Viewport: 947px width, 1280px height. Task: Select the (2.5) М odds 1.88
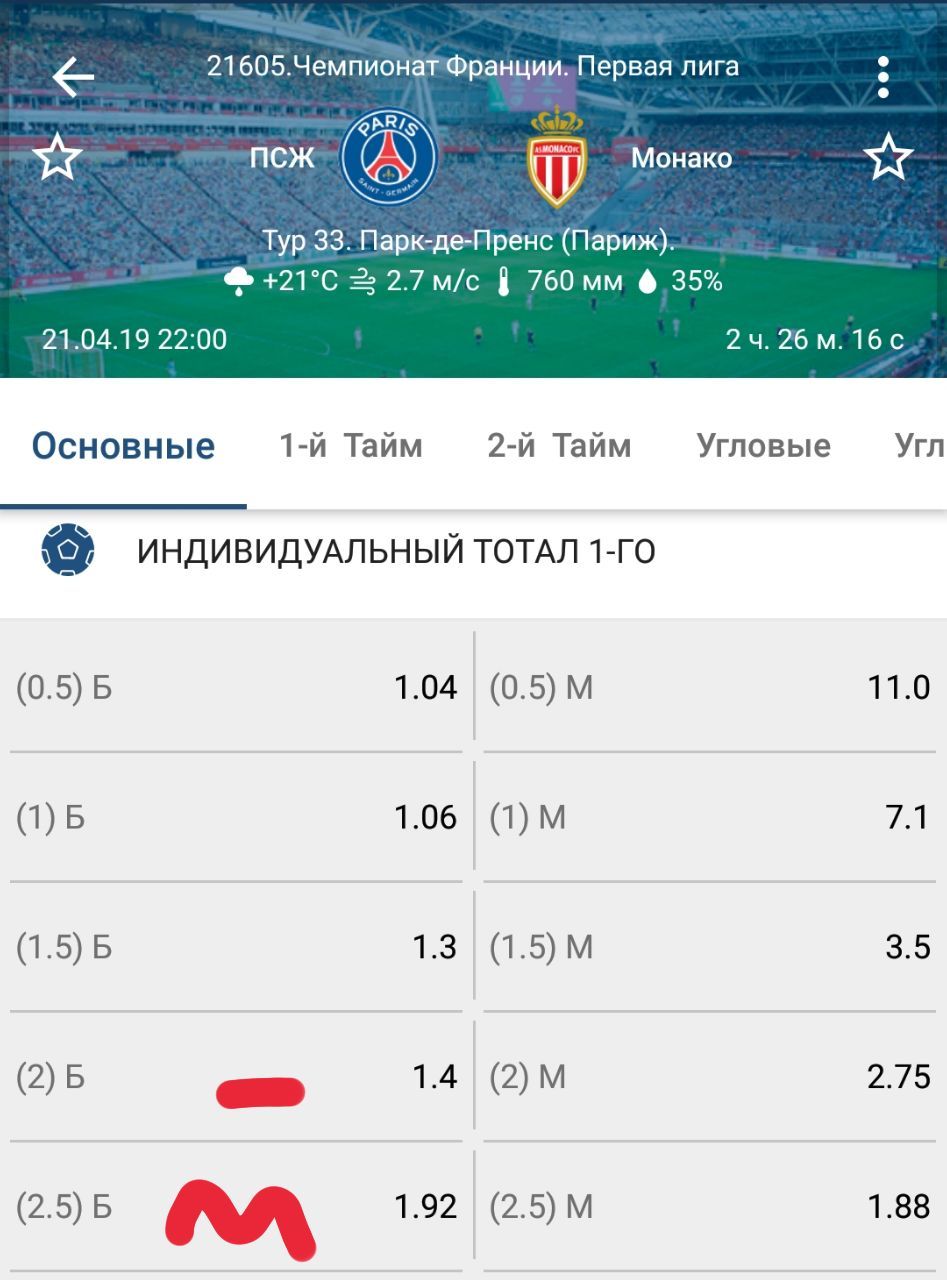click(x=709, y=1207)
